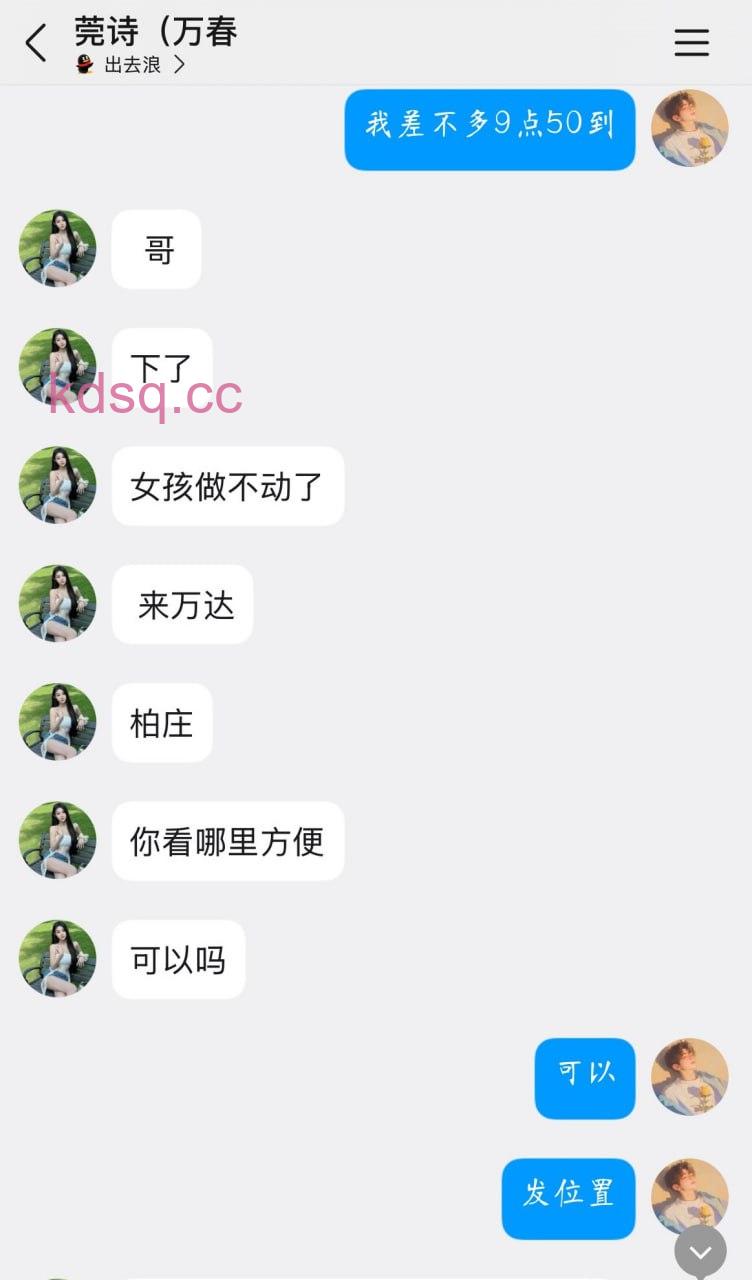Tap the 发位置 sent message bubble
This screenshot has height=1280, width=752.
pos(567,1199)
